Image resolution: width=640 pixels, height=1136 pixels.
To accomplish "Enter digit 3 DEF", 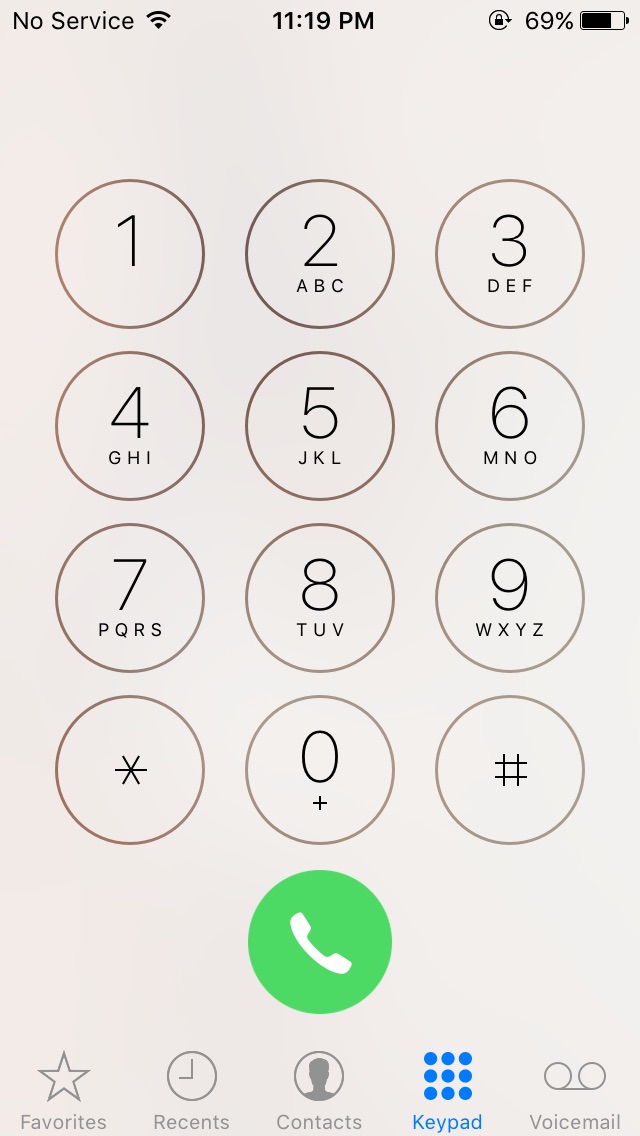I will [510, 254].
